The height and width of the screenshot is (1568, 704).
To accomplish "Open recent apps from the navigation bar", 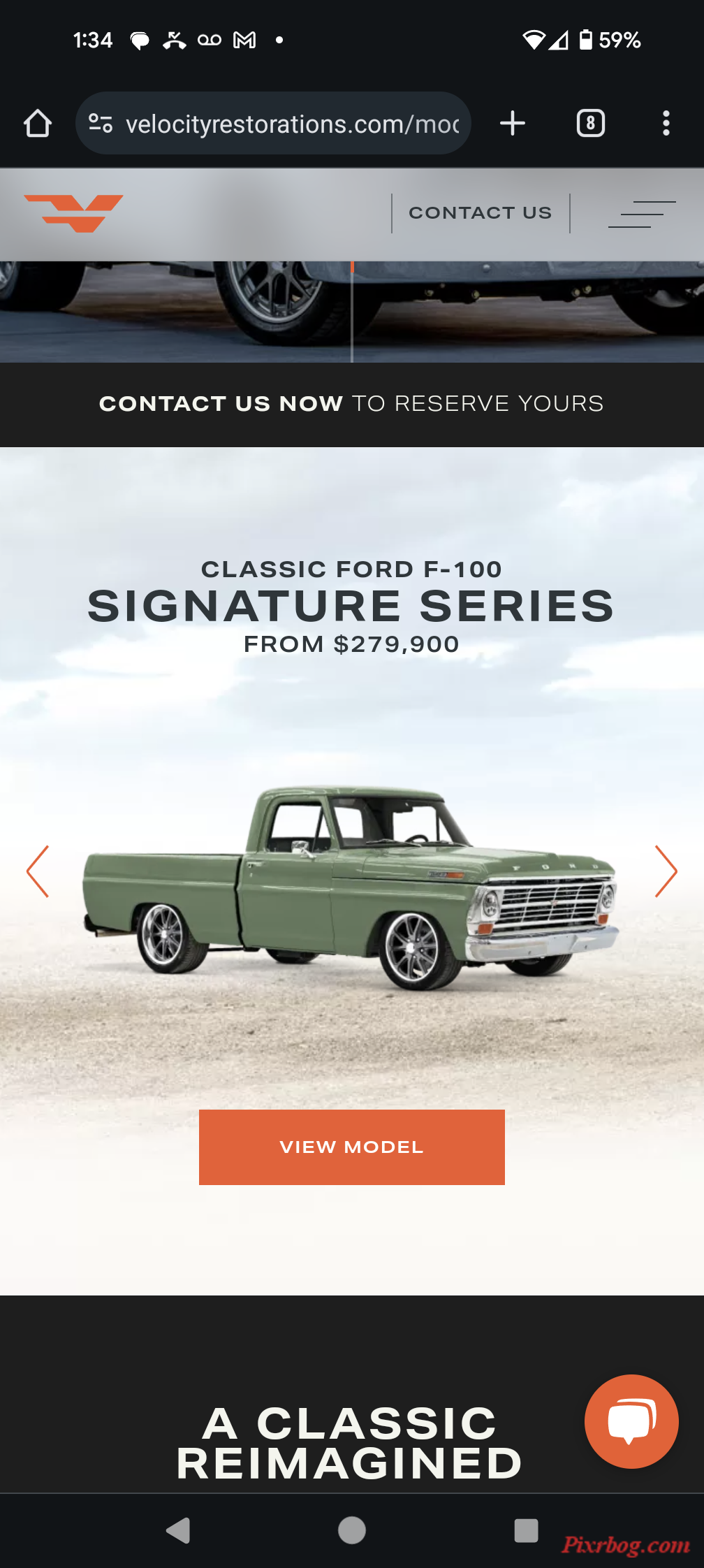I will 526,1530.
